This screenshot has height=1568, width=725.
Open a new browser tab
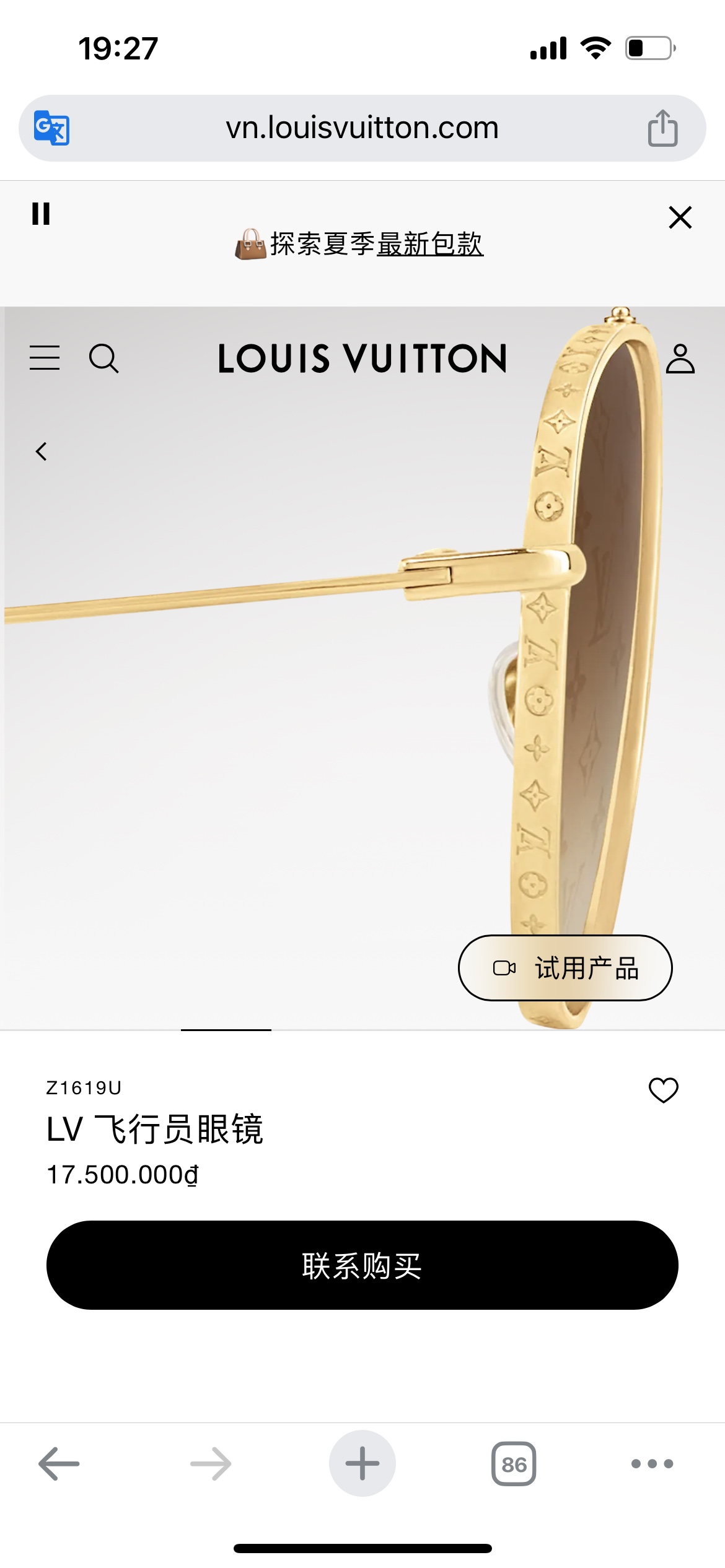pyautogui.click(x=362, y=1463)
